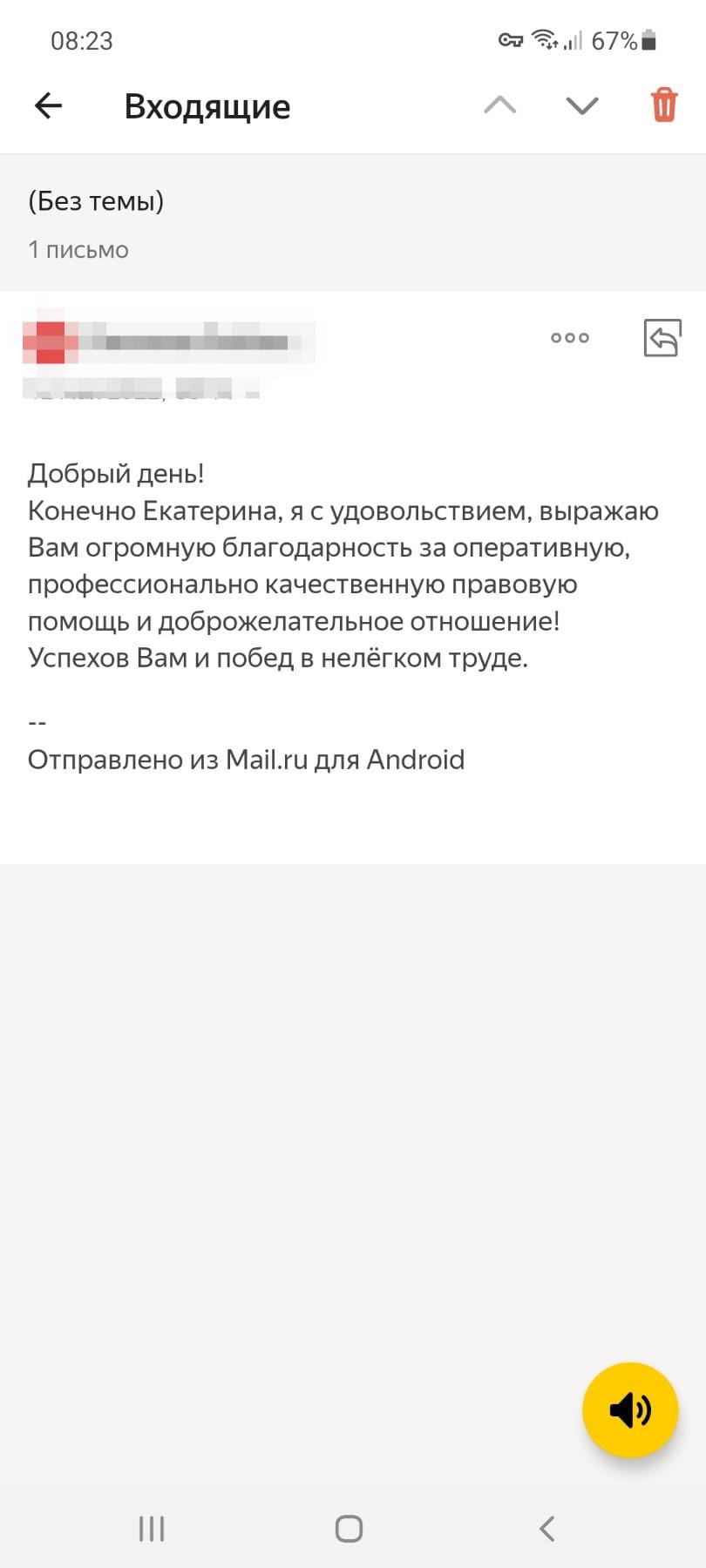Go to the home screen
706x1568 pixels.
349,1528
